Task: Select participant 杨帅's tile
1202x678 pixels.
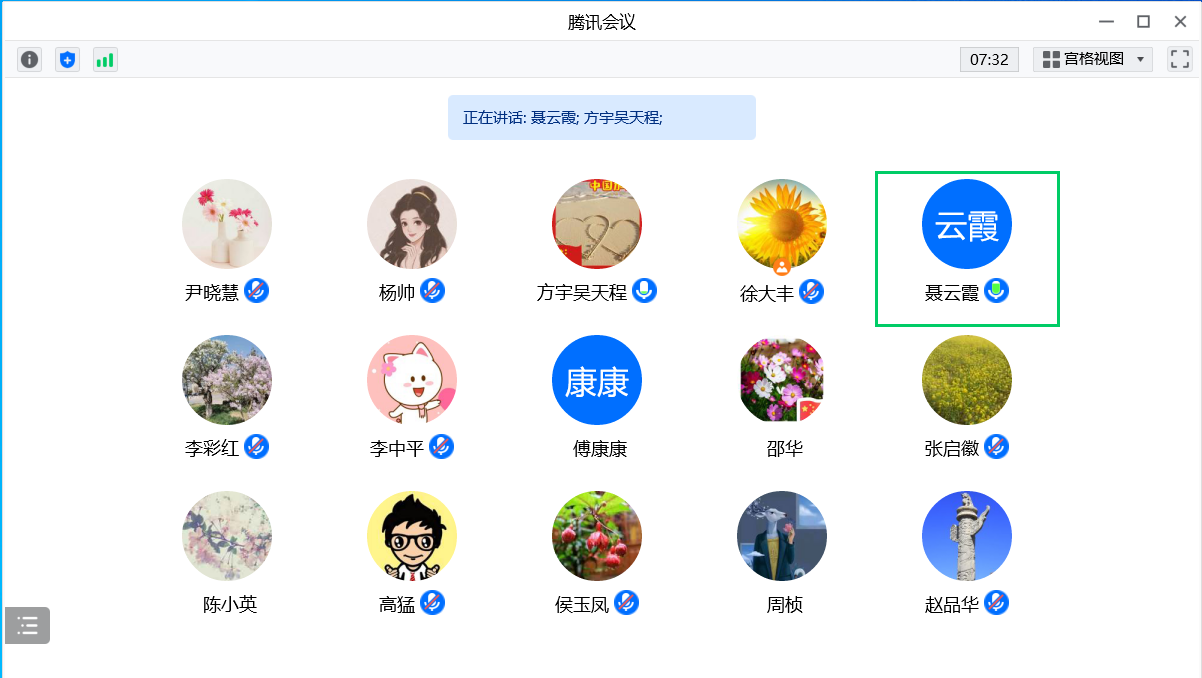Action: pos(412,224)
